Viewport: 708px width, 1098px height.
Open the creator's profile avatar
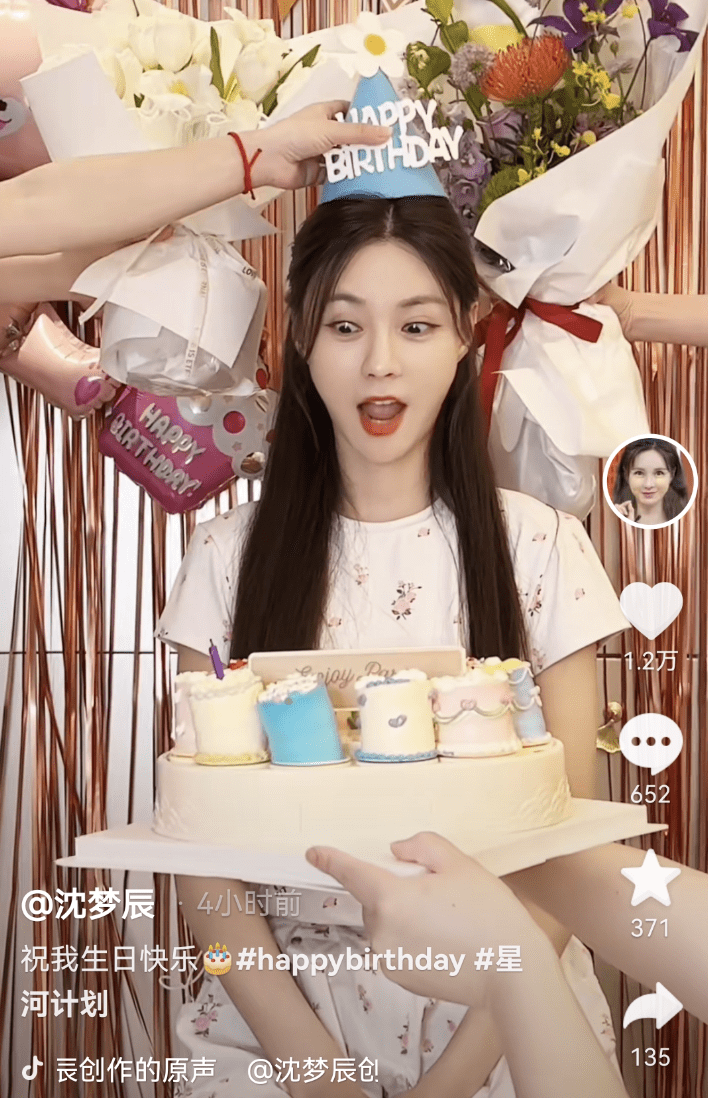pyautogui.click(x=651, y=481)
